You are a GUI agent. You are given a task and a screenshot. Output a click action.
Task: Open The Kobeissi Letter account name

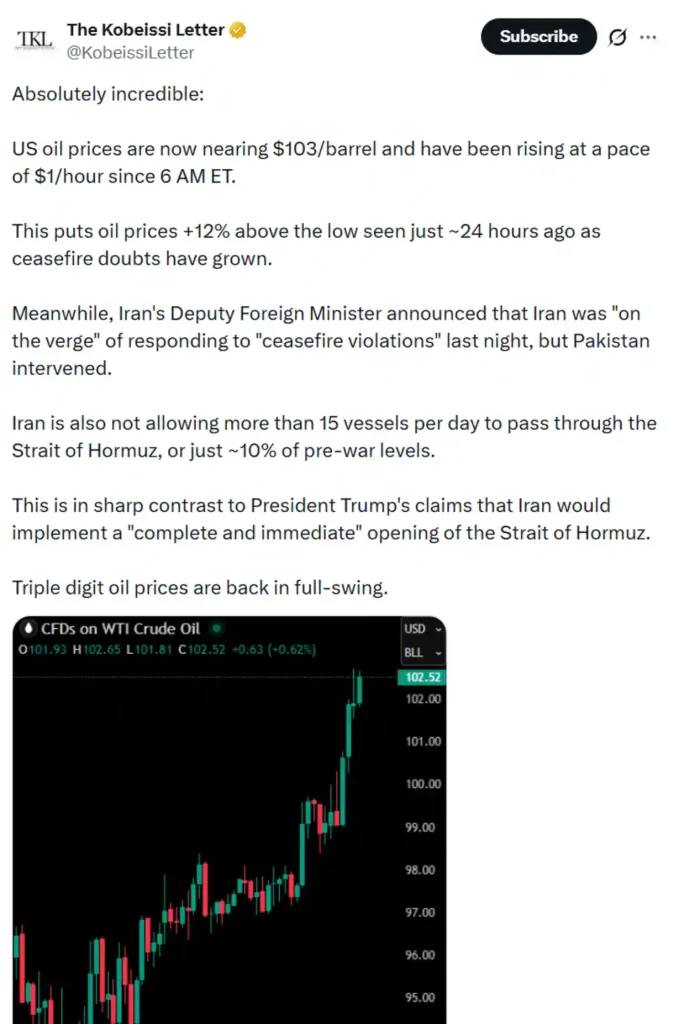click(144, 30)
